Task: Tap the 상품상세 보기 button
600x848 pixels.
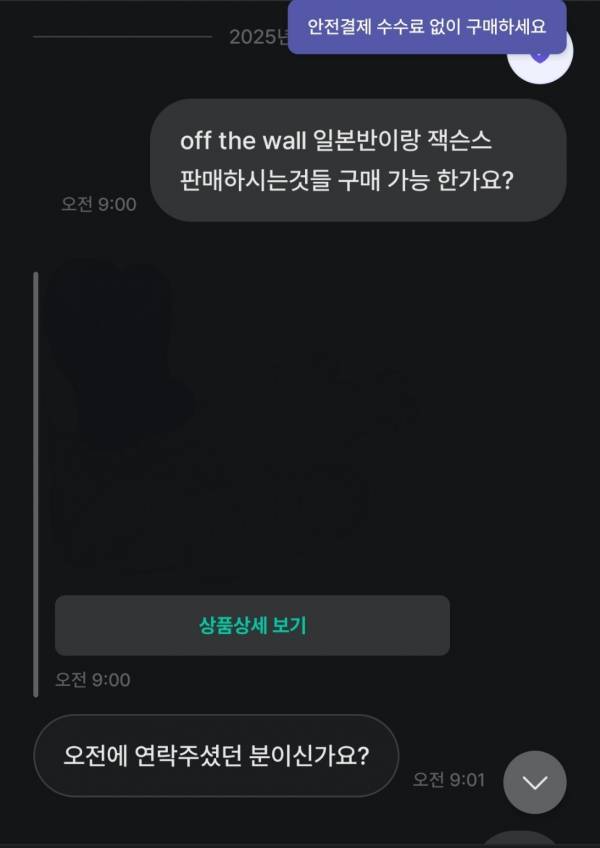Action: pyautogui.click(x=252, y=626)
